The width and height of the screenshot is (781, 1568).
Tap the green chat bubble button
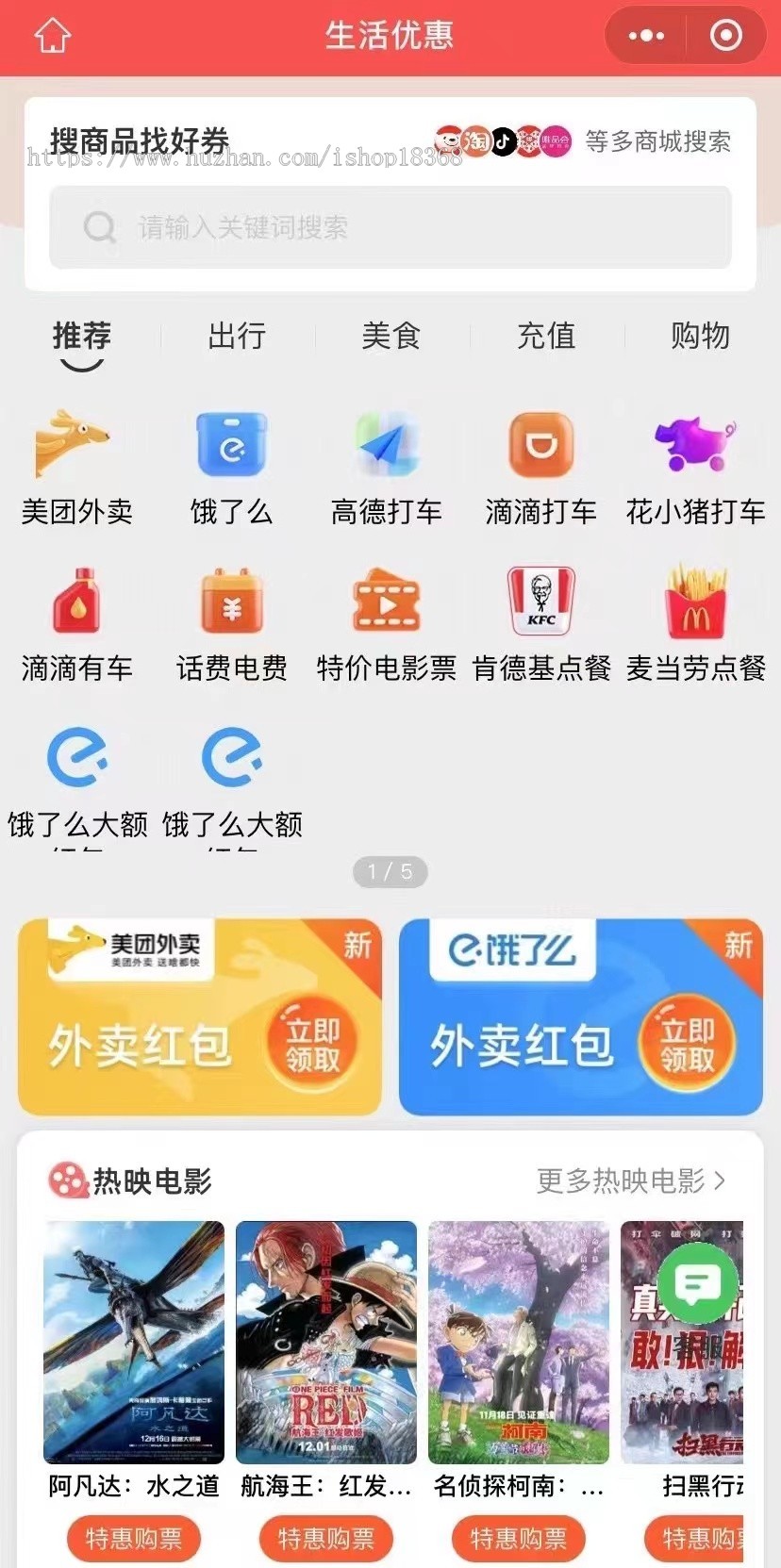point(699,1282)
